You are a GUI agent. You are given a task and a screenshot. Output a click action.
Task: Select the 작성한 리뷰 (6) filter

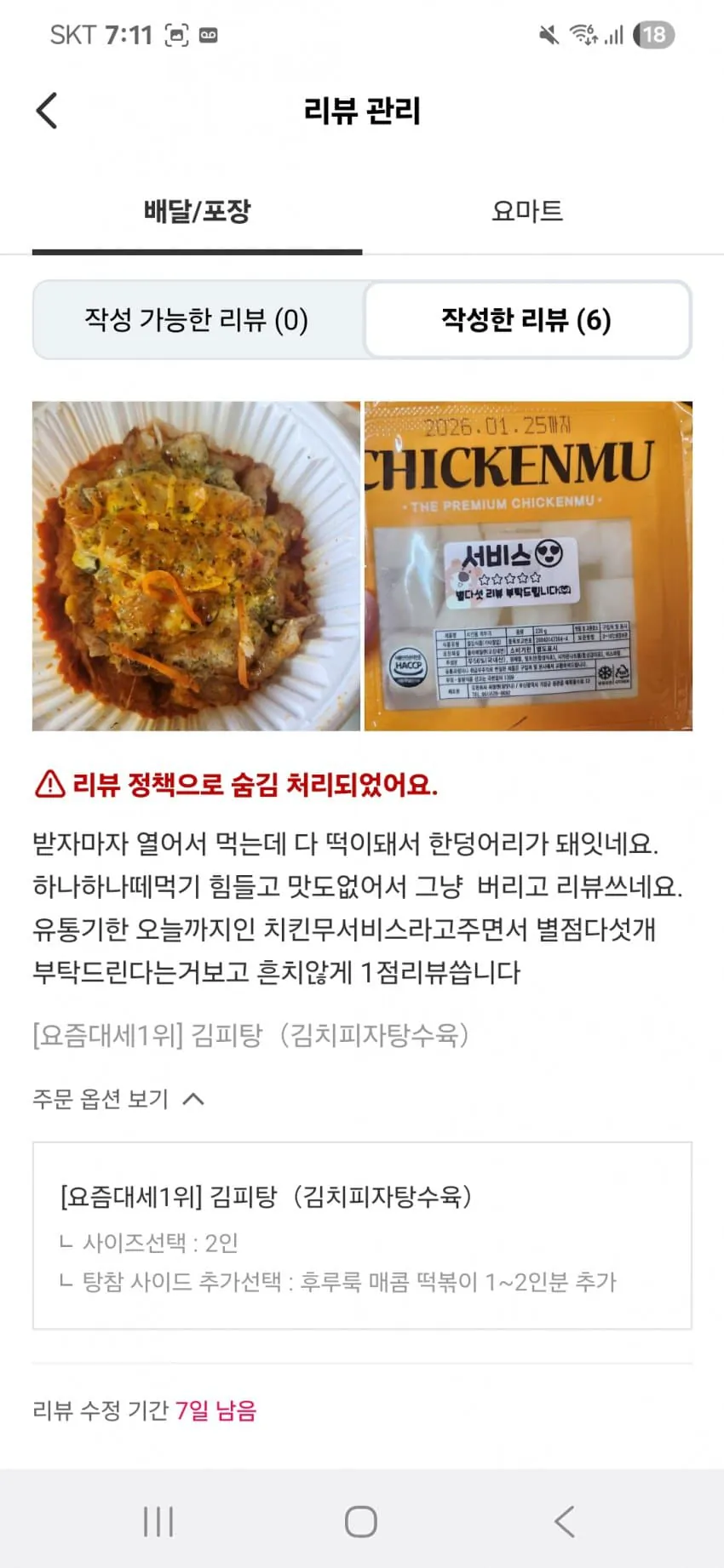click(x=526, y=320)
